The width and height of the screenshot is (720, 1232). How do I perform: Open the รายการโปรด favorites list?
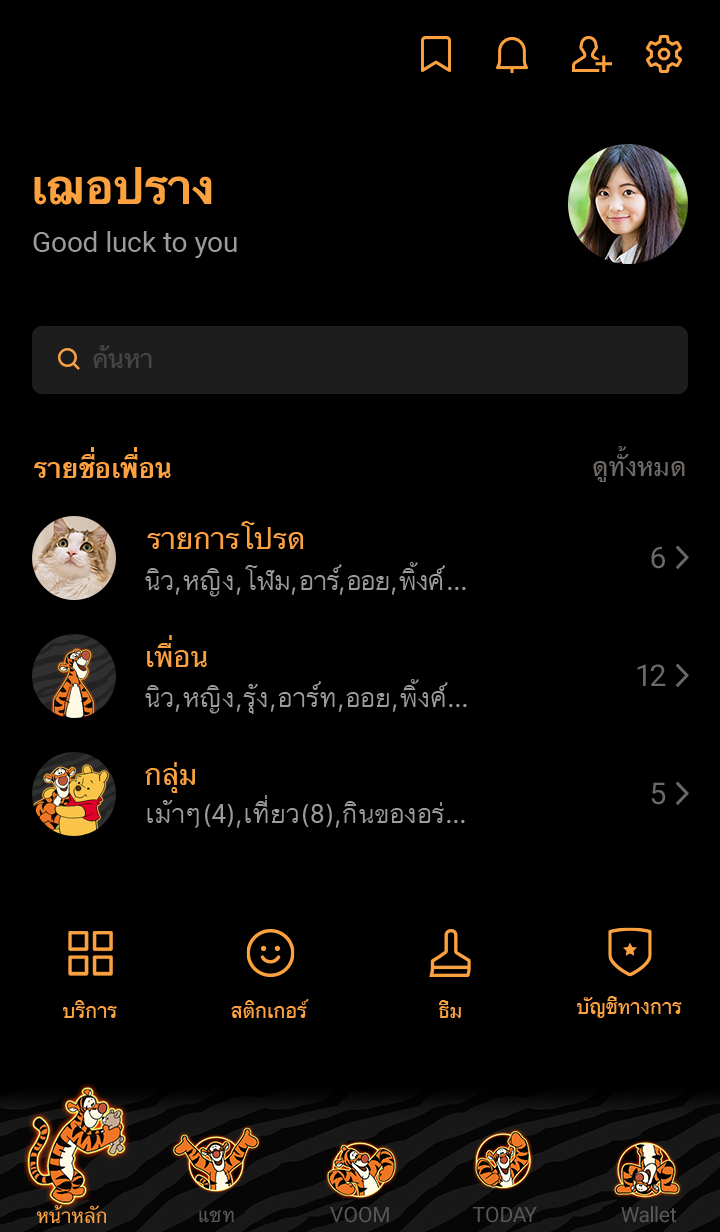pyautogui.click(x=360, y=558)
